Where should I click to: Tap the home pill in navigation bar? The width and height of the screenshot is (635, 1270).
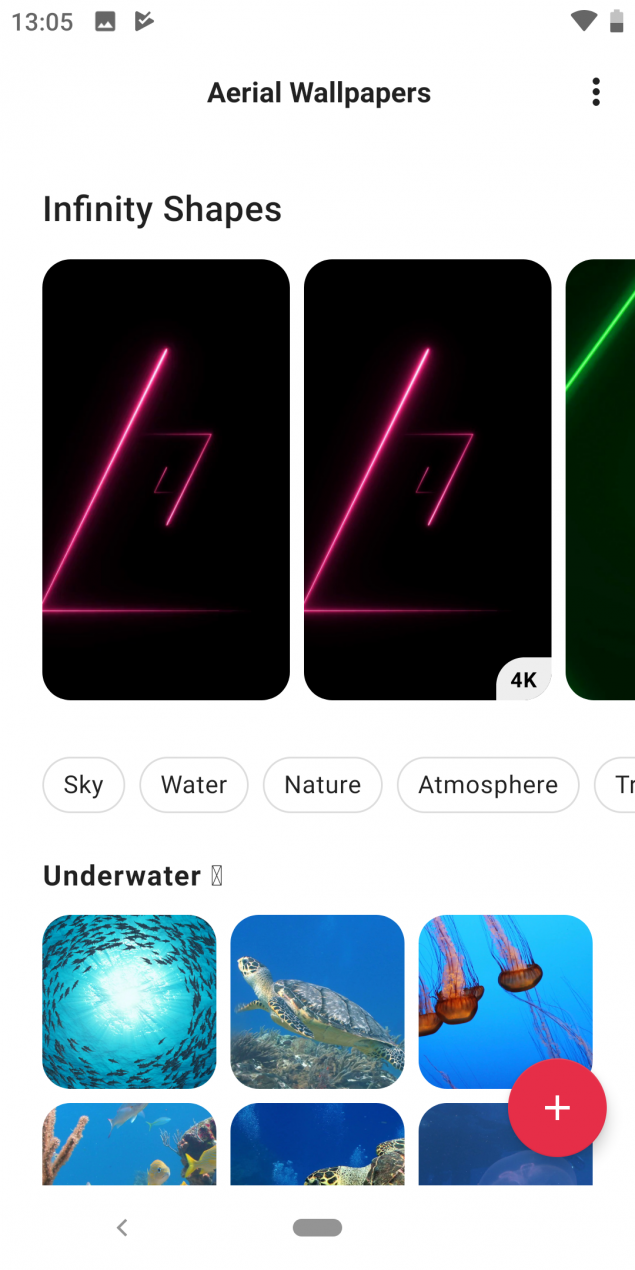(318, 1228)
